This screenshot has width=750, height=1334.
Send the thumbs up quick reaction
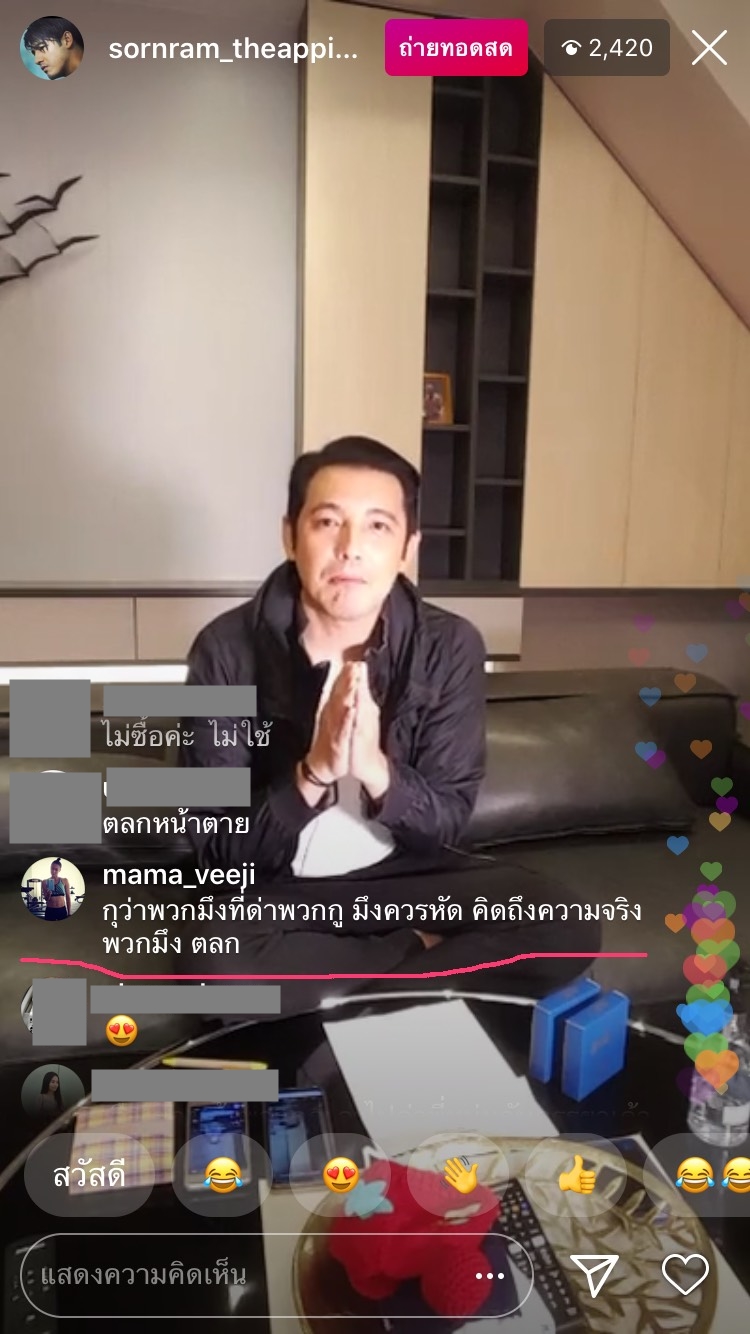(x=576, y=1177)
